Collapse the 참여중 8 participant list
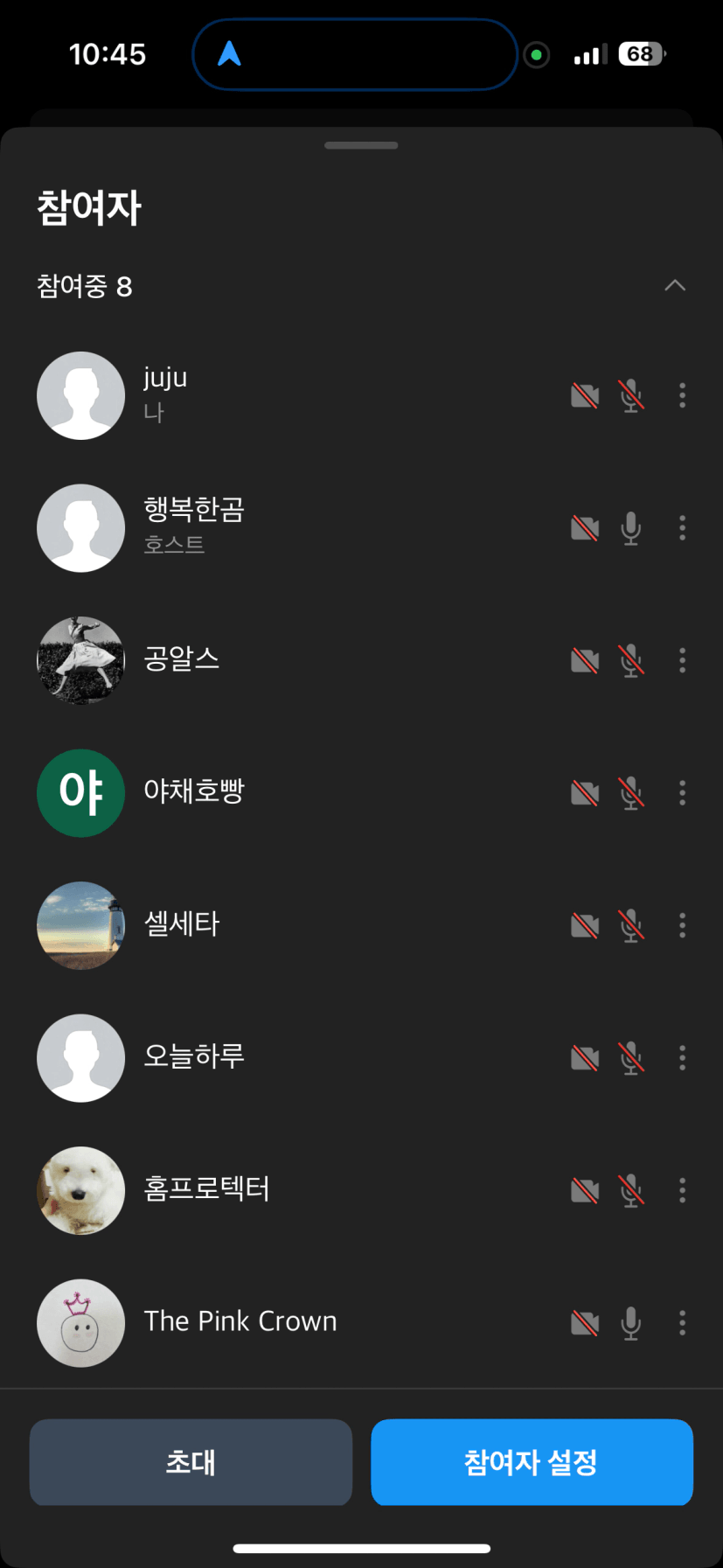The image size is (723, 1568). coord(675,286)
